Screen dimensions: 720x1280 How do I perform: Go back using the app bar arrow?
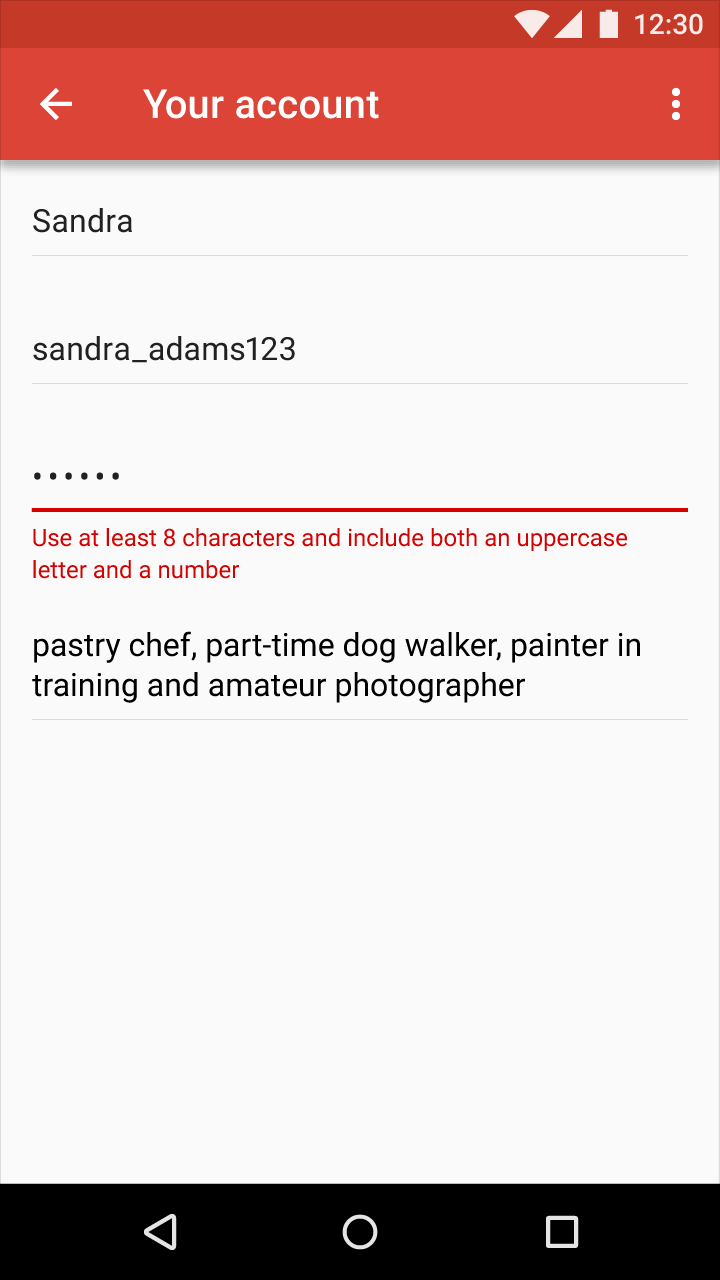pos(56,104)
